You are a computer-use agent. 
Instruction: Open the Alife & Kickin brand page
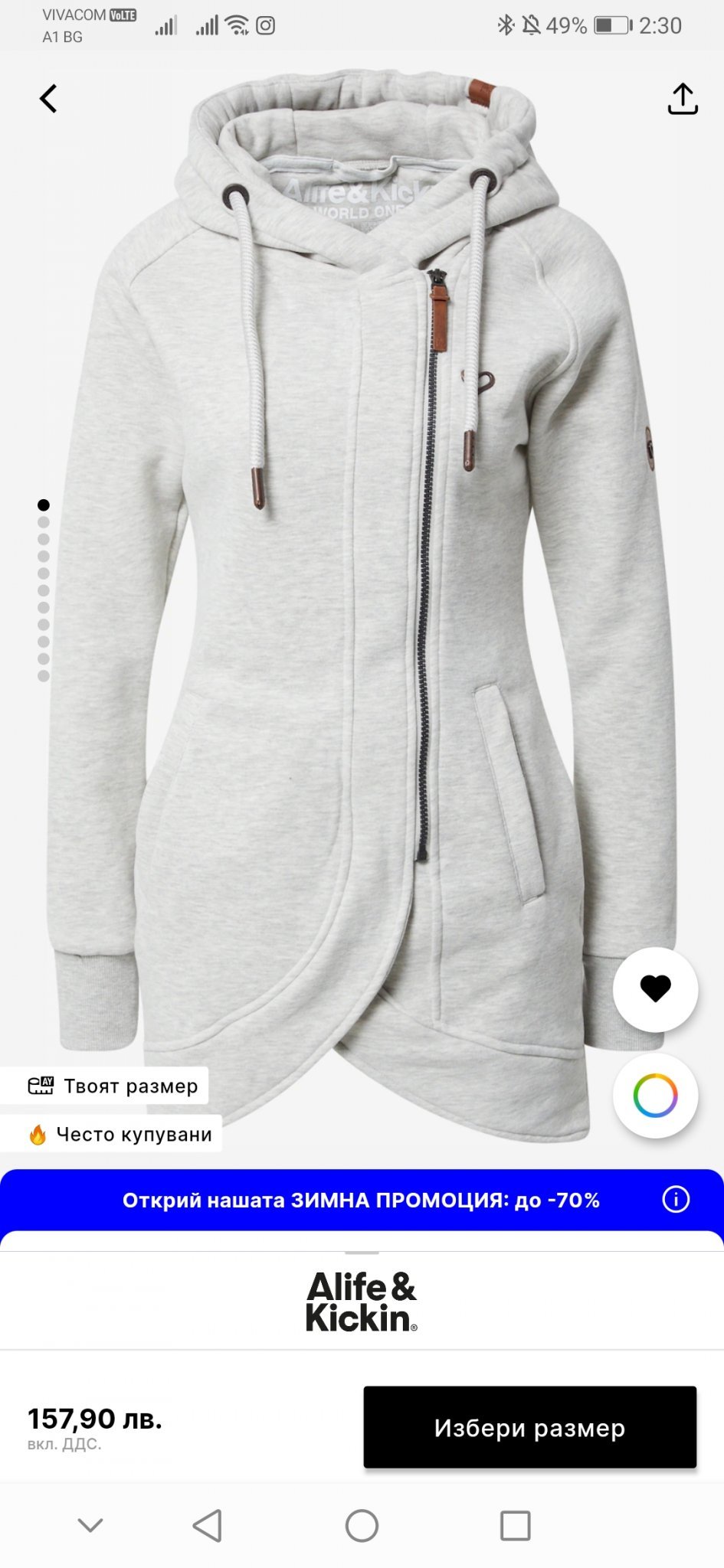coord(362,1302)
